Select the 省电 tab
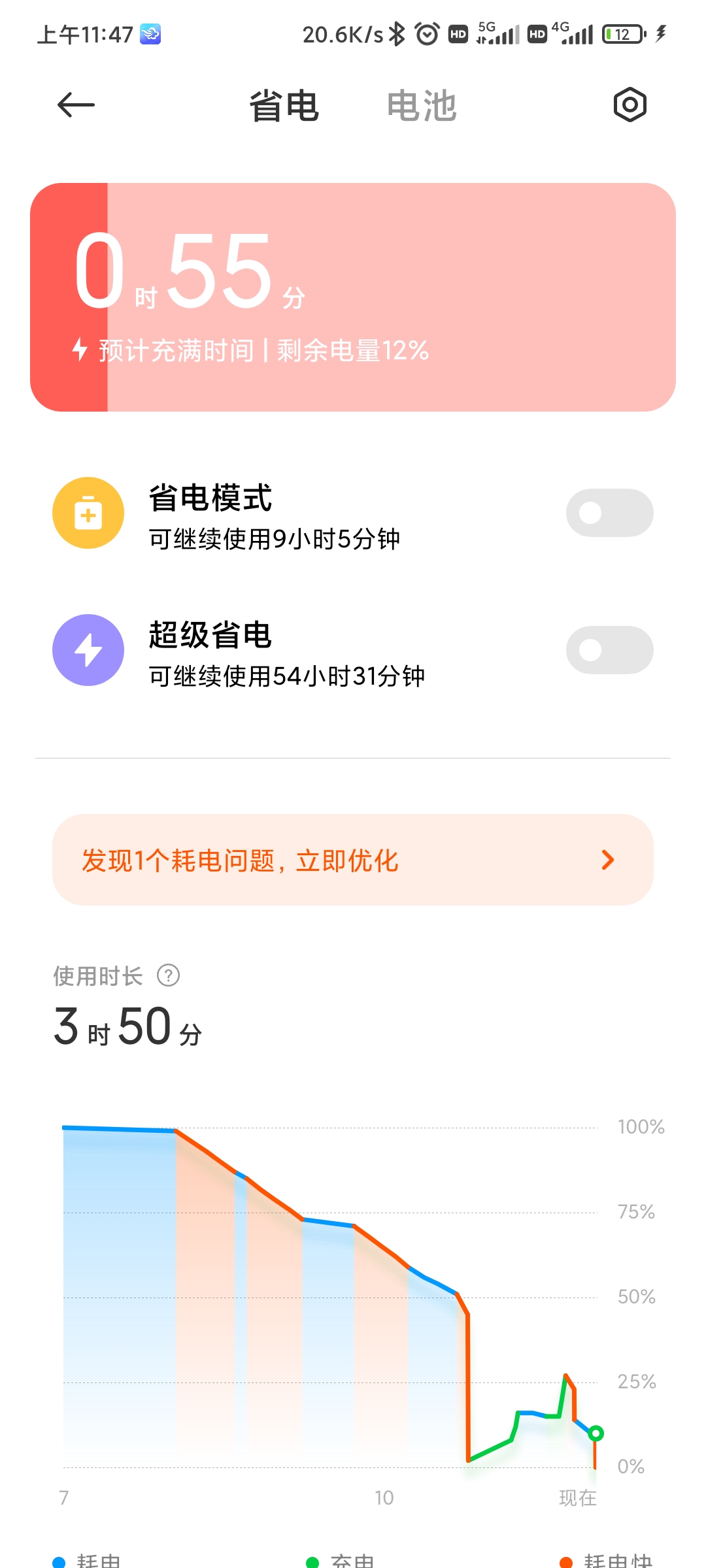The image size is (706, 1568). point(284,106)
